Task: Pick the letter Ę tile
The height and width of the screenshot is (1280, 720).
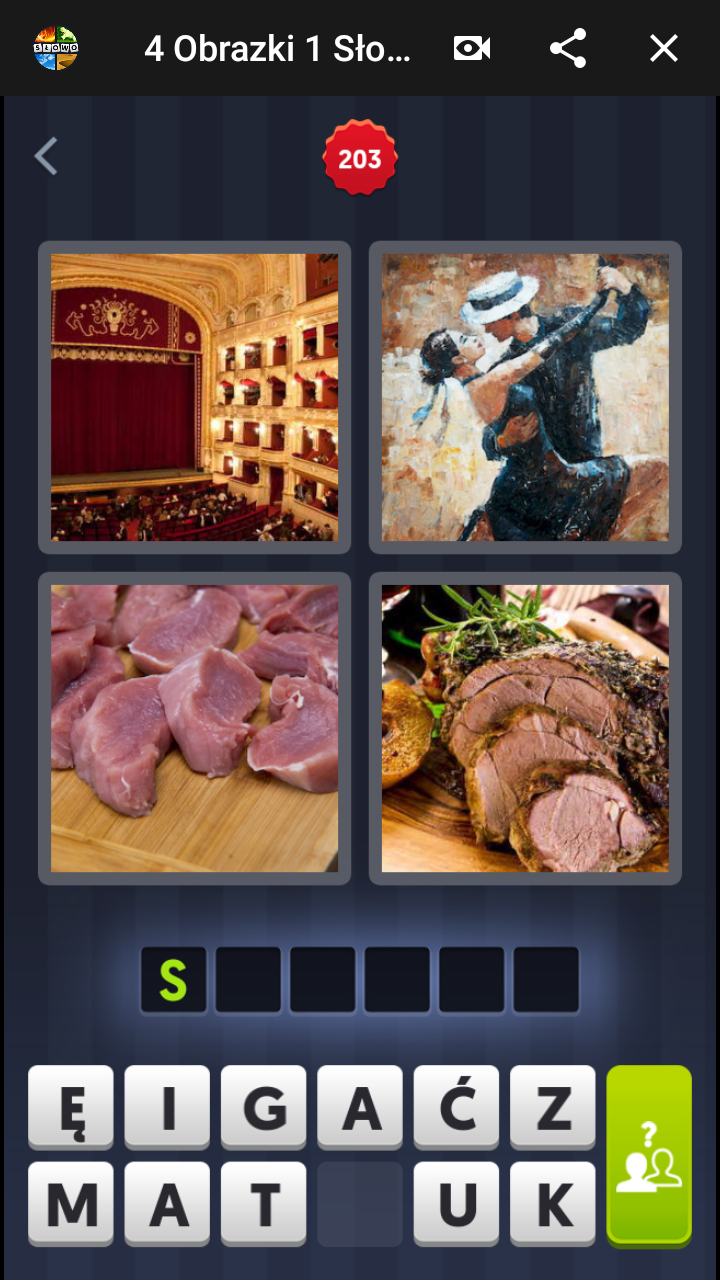Action: pos(71,1107)
